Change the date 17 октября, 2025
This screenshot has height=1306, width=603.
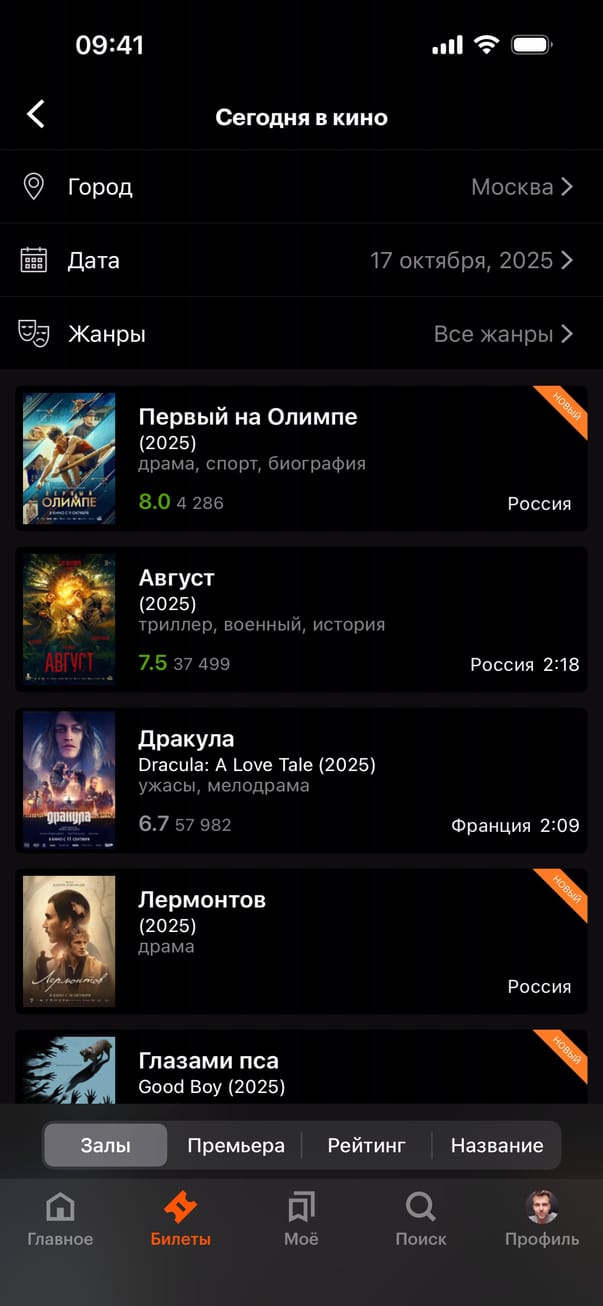301,261
